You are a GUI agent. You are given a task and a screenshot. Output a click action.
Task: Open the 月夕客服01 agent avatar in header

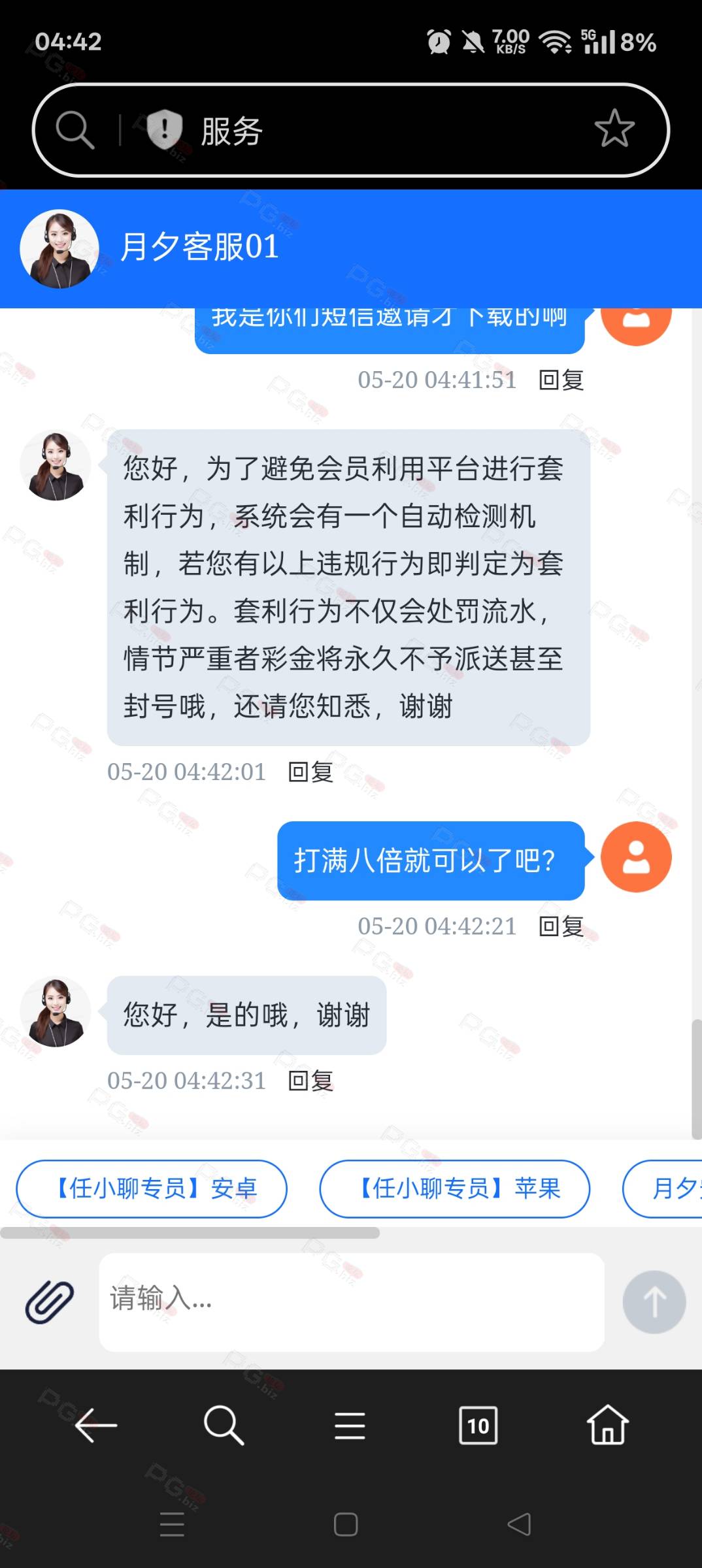(59, 249)
